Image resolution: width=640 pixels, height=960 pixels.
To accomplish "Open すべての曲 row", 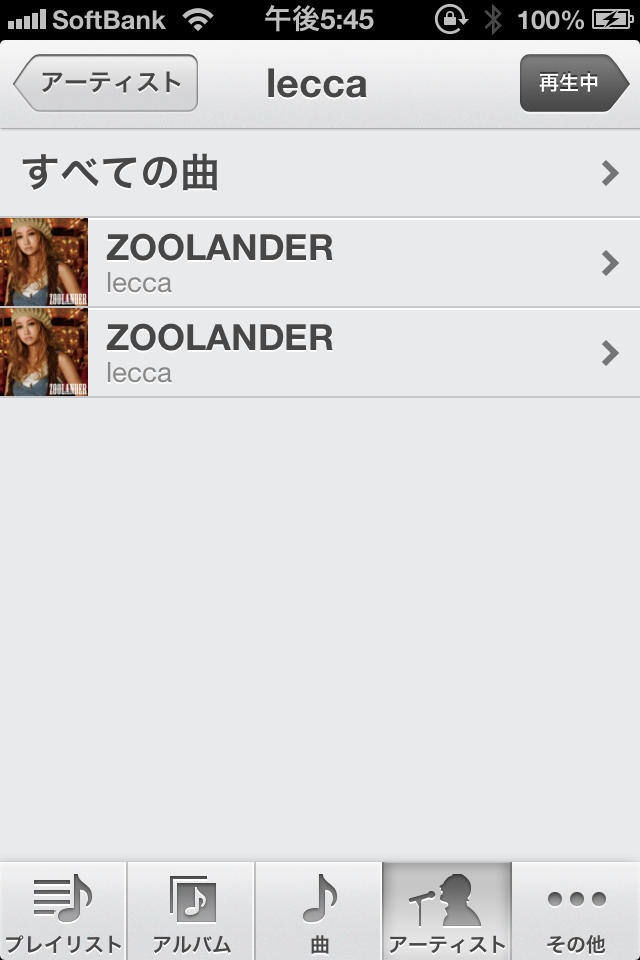I will coord(320,173).
